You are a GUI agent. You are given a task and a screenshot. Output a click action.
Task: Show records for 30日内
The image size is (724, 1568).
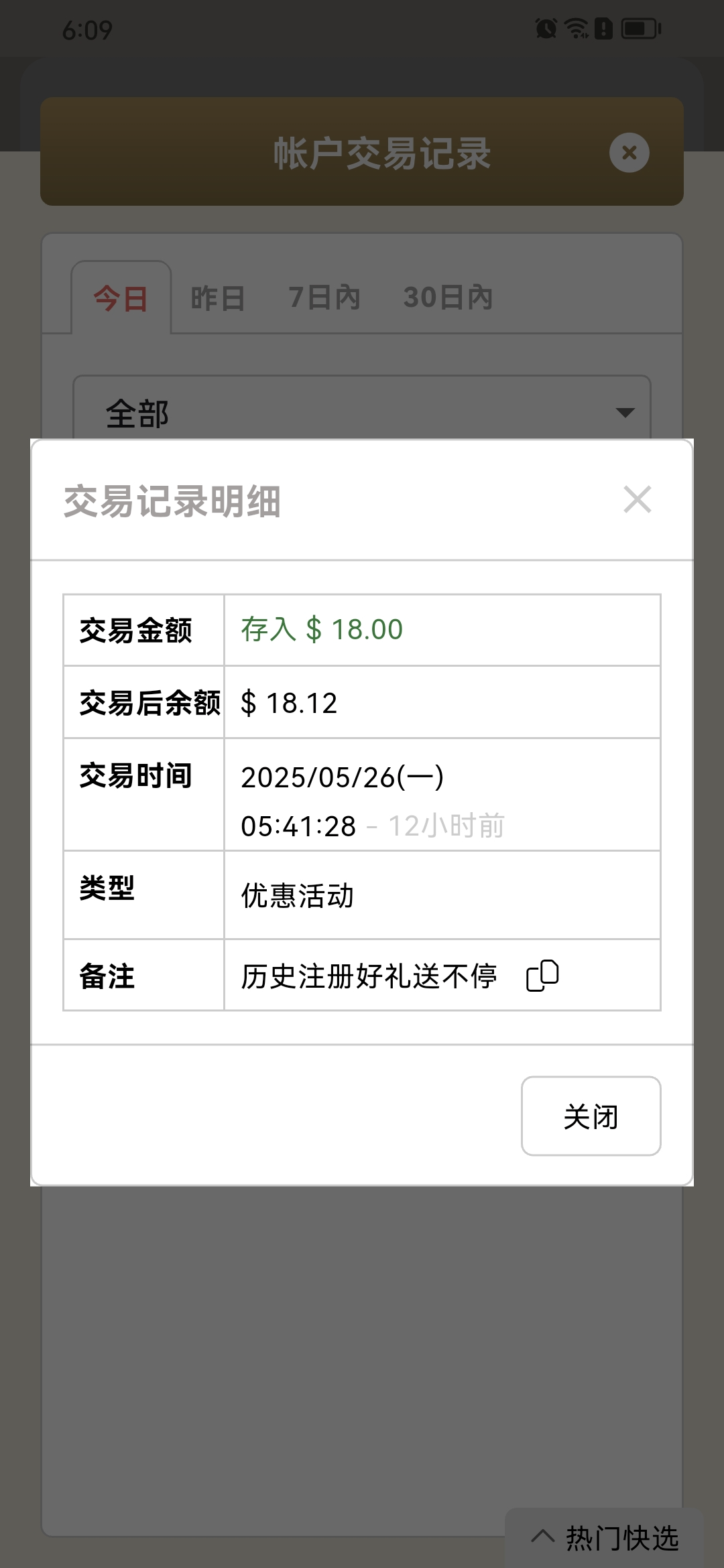point(448,298)
